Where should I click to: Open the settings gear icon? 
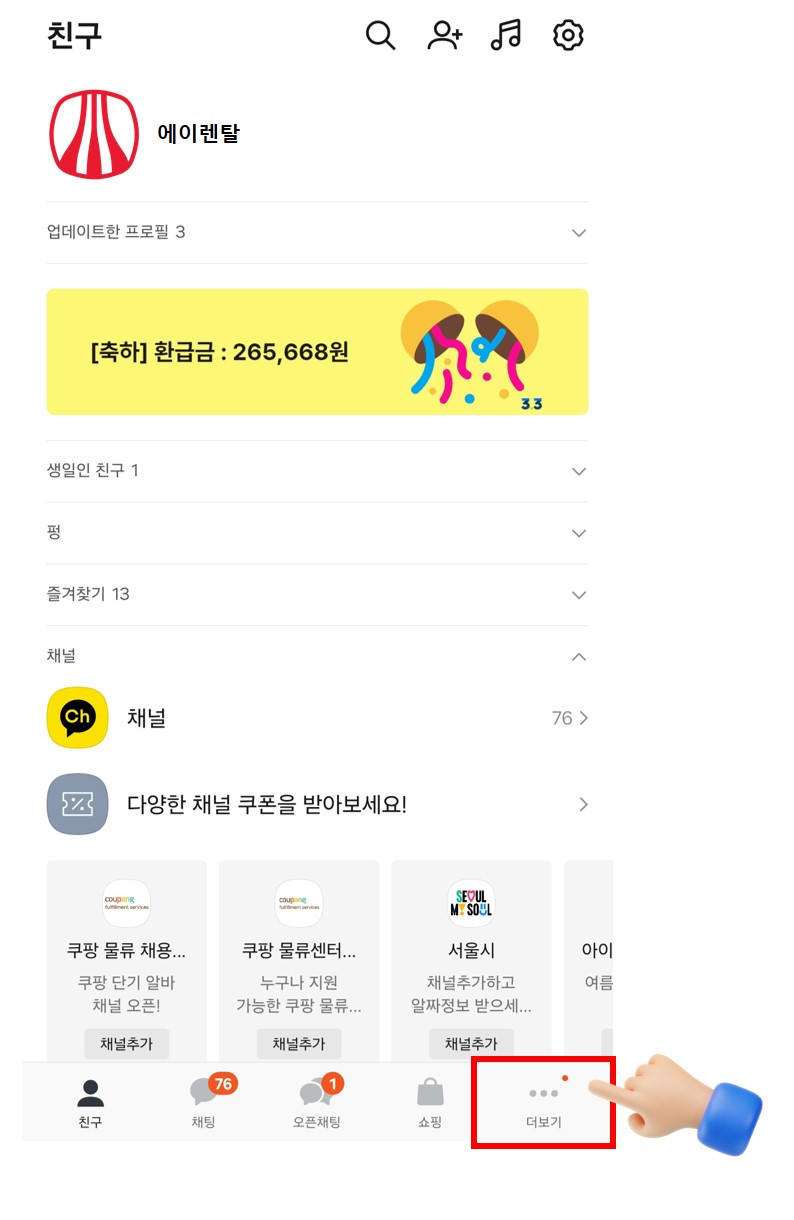tap(568, 36)
